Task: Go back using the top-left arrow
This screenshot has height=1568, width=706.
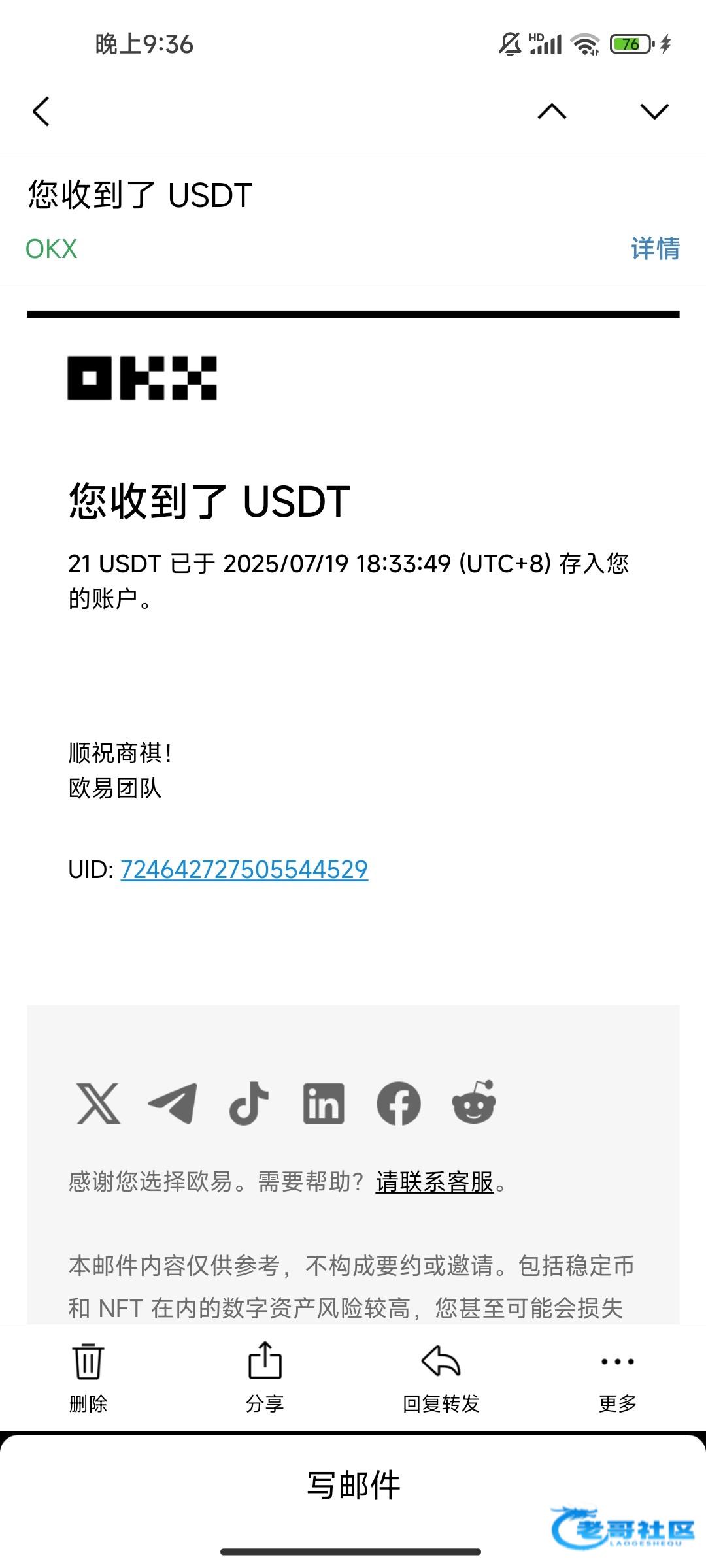Action: [41, 111]
